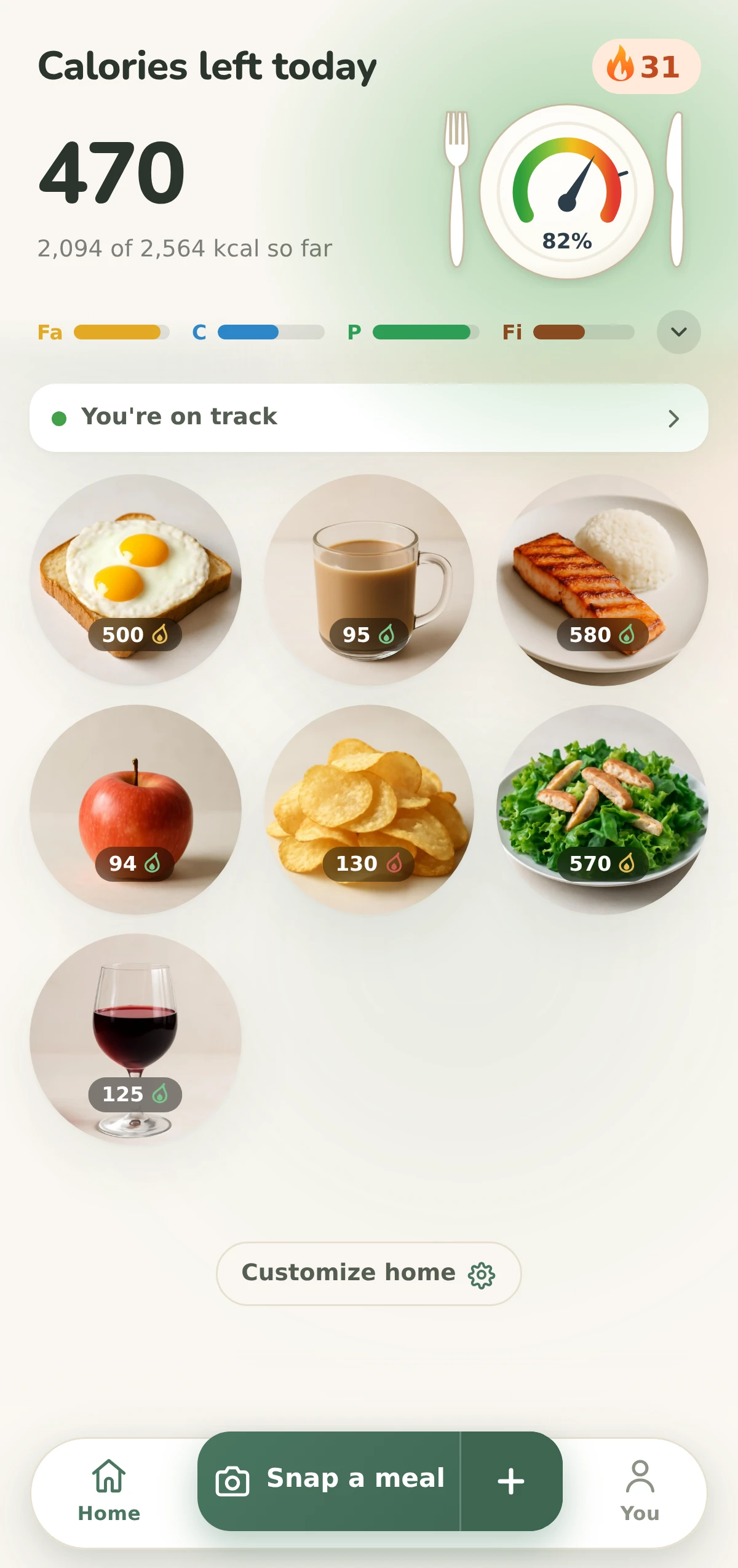
Task: Snap a meal with the camera
Action: (329, 1481)
